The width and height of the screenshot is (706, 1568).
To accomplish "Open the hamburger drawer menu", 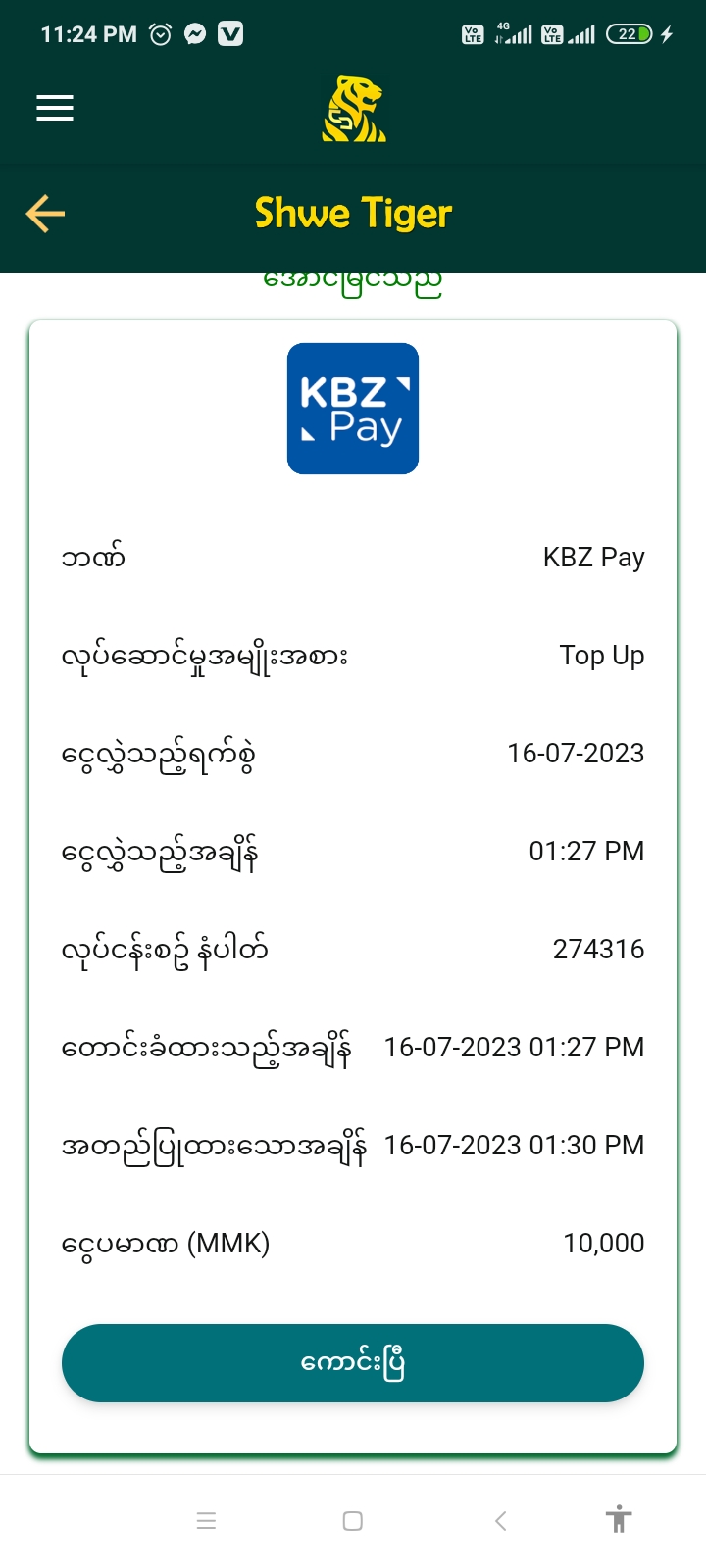I will click(55, 108).
